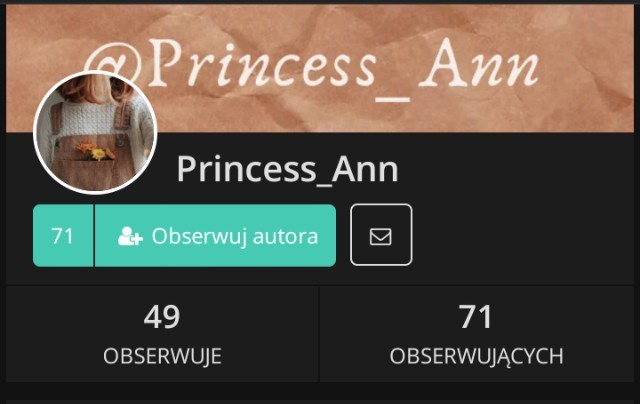The image size is (640, 404).
Task: Tap the 71 followers count button
Action: [x=63, y=236]
